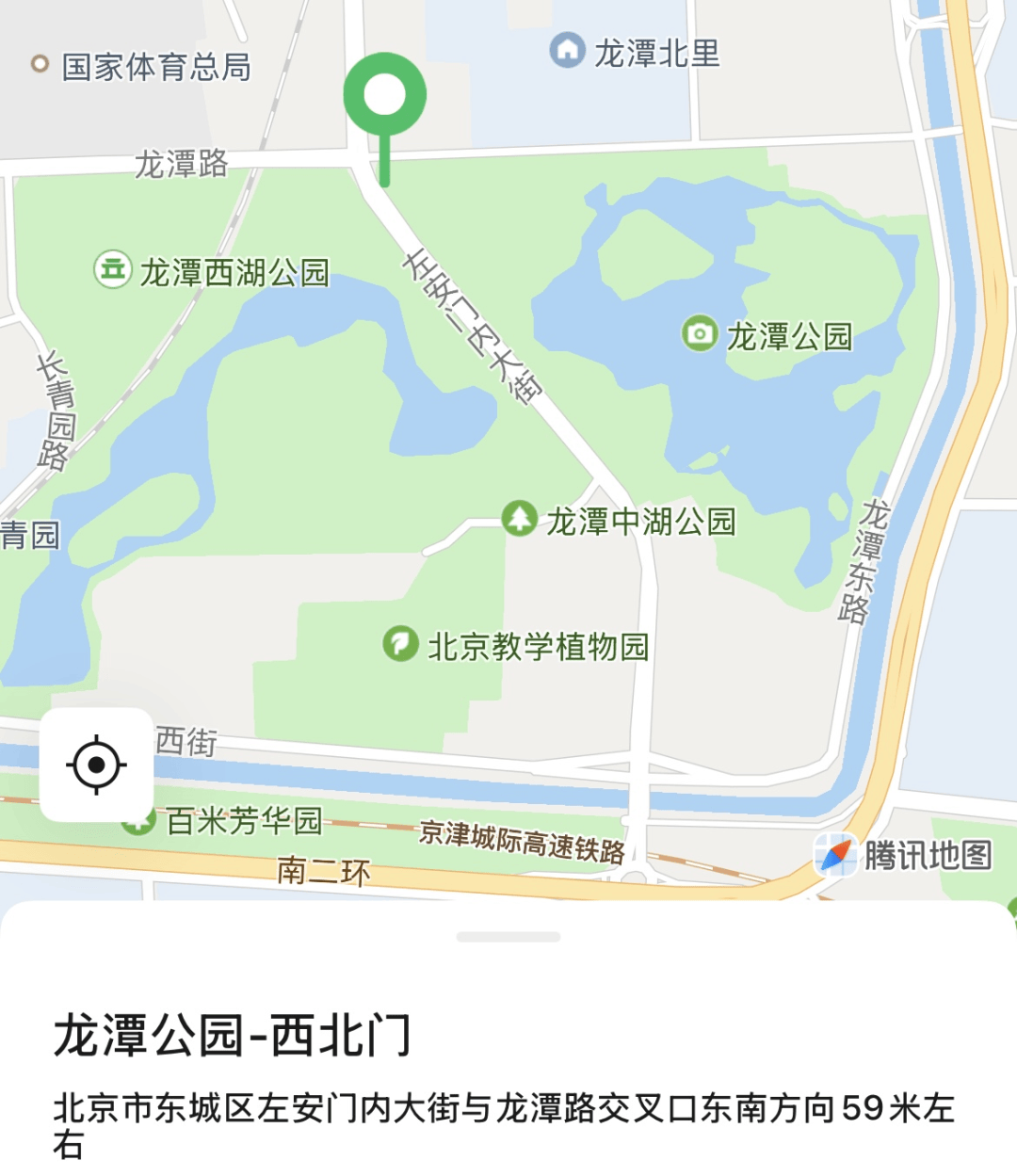Tap the 国家体育总局 map marker

[40, 64]
